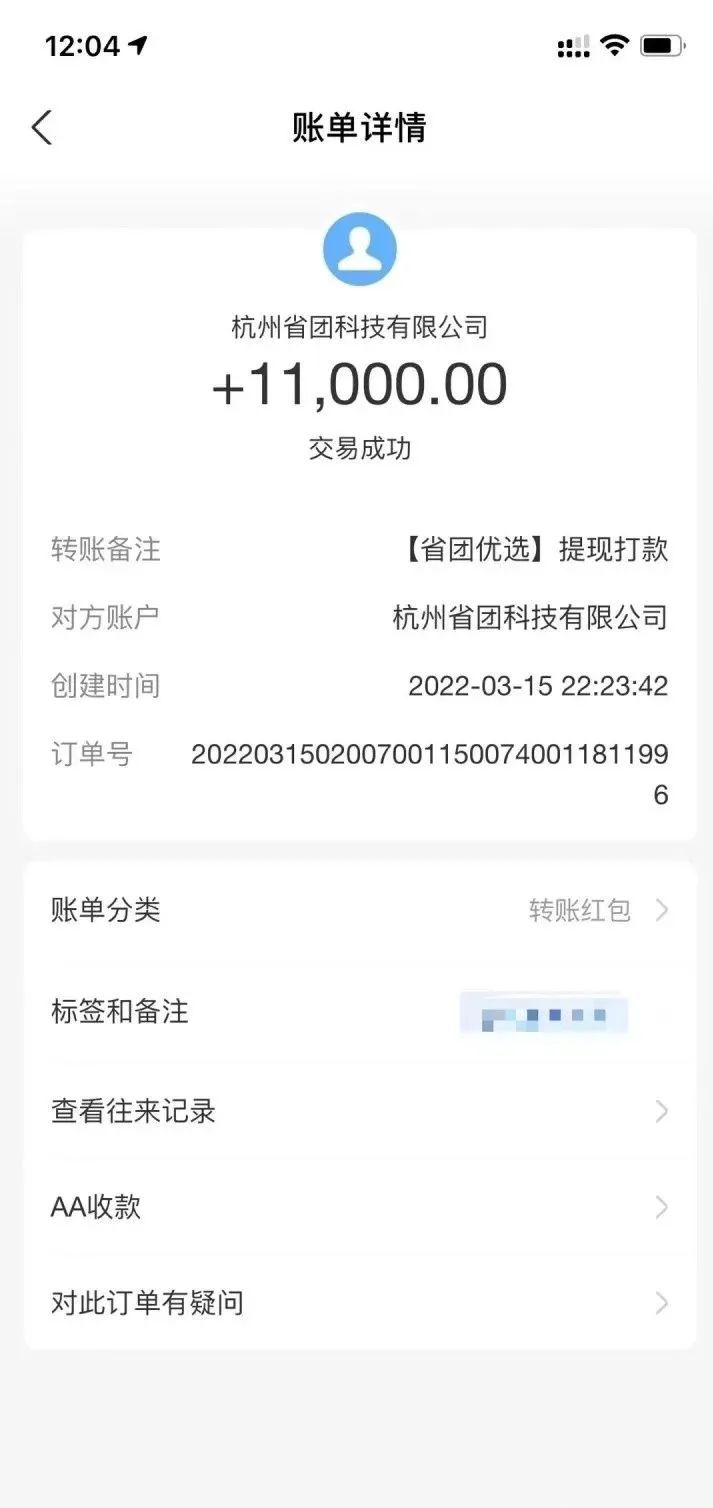Tap the payer's profile avatar

360,249
